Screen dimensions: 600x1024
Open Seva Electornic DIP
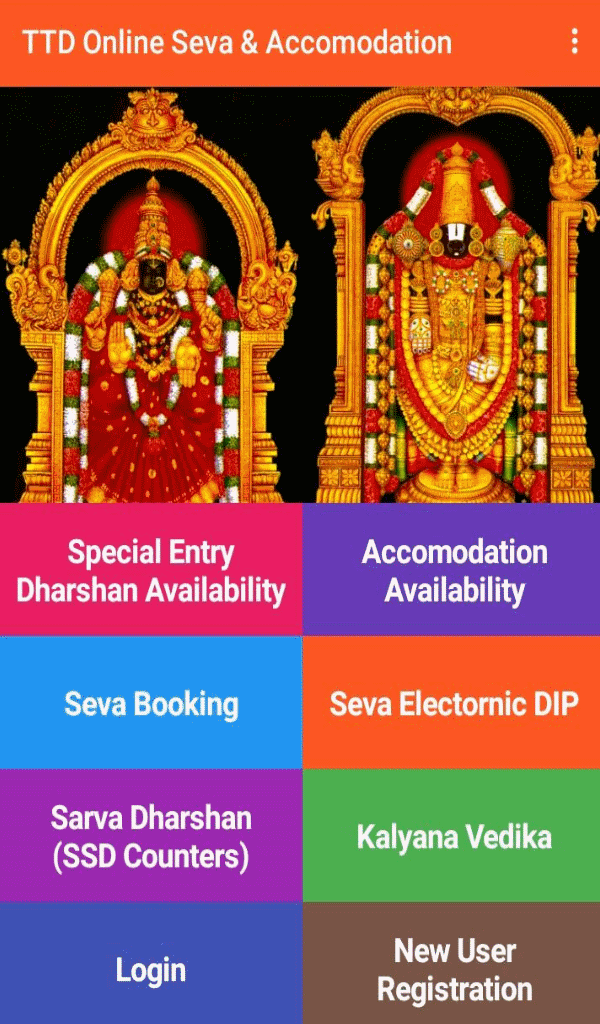(454, 703)
